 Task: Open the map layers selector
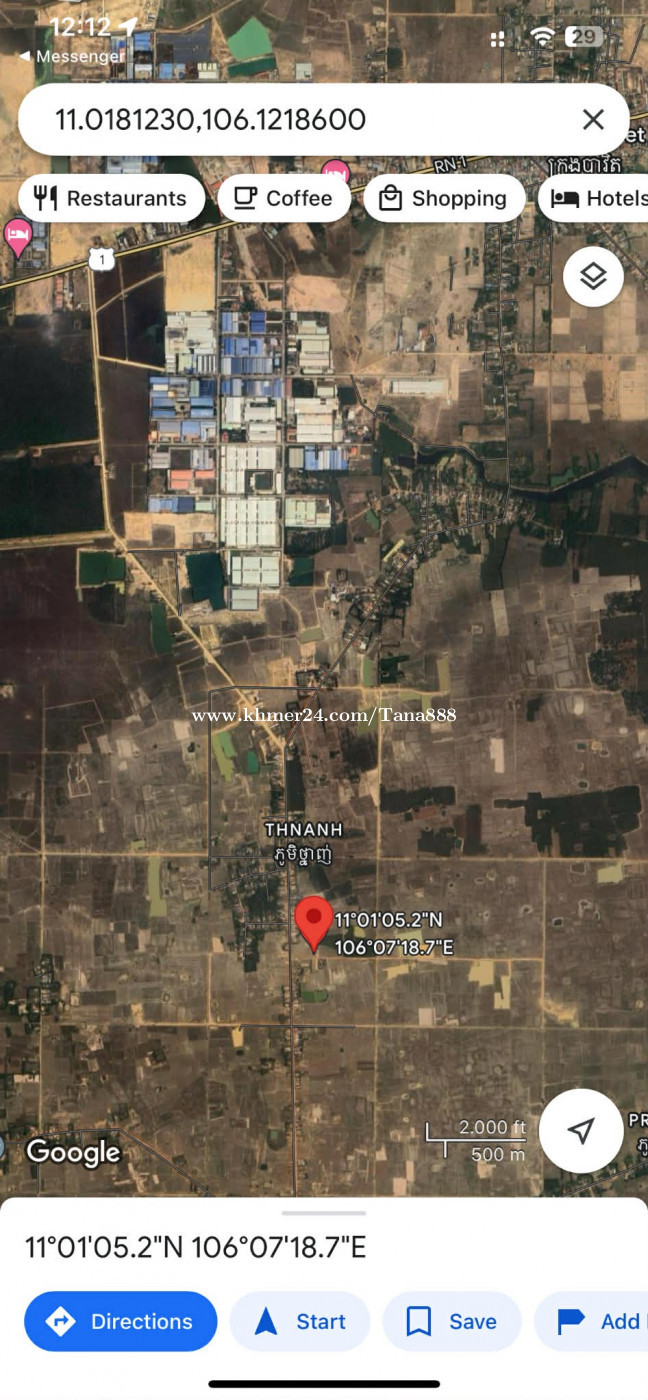pyautogui.click(x=593, y=276)
